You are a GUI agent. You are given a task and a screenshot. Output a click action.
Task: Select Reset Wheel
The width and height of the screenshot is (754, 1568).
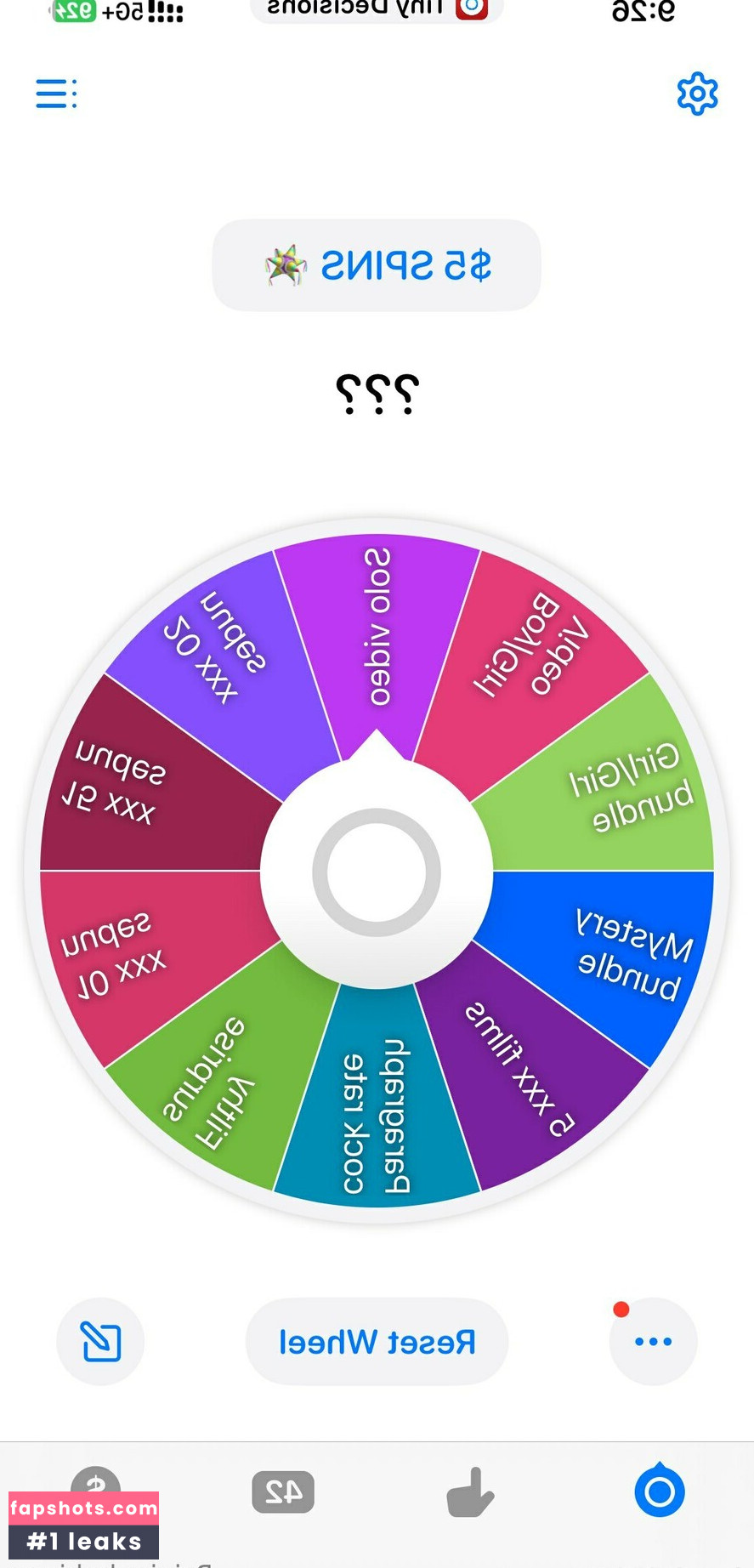click(377, 1342)
